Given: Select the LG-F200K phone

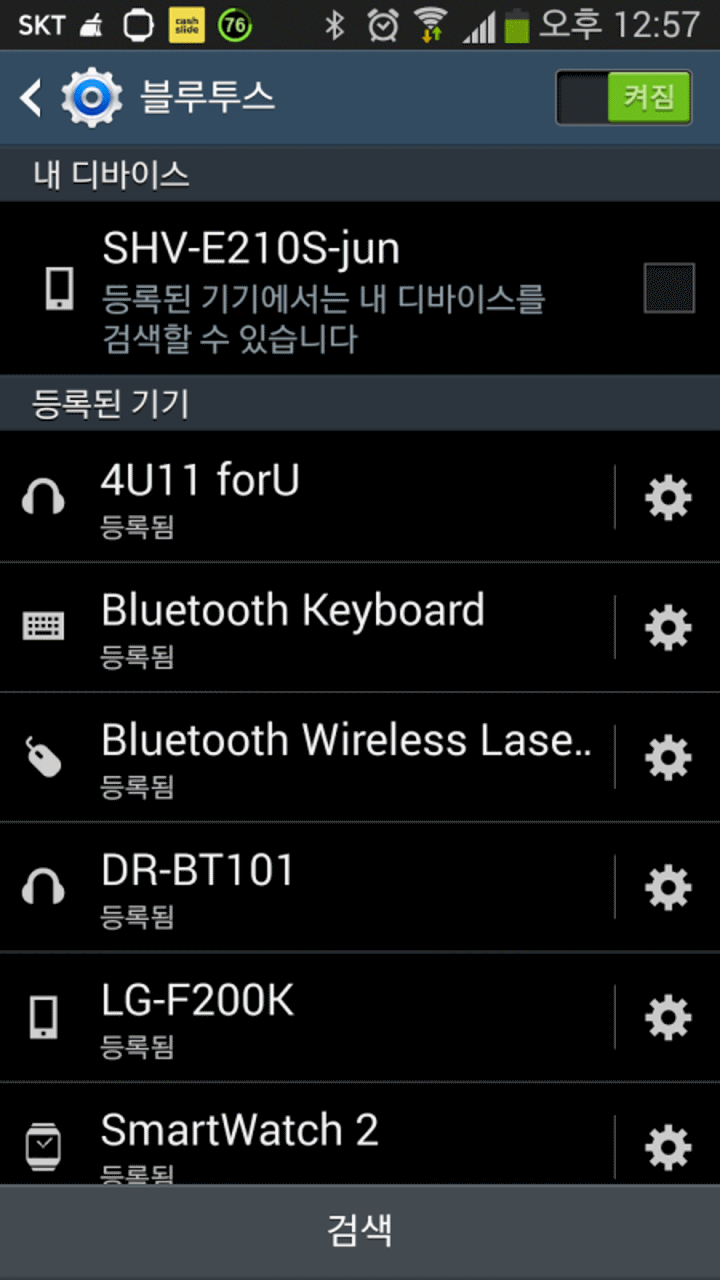Looking at the screenshot, I should (307, 1017).
